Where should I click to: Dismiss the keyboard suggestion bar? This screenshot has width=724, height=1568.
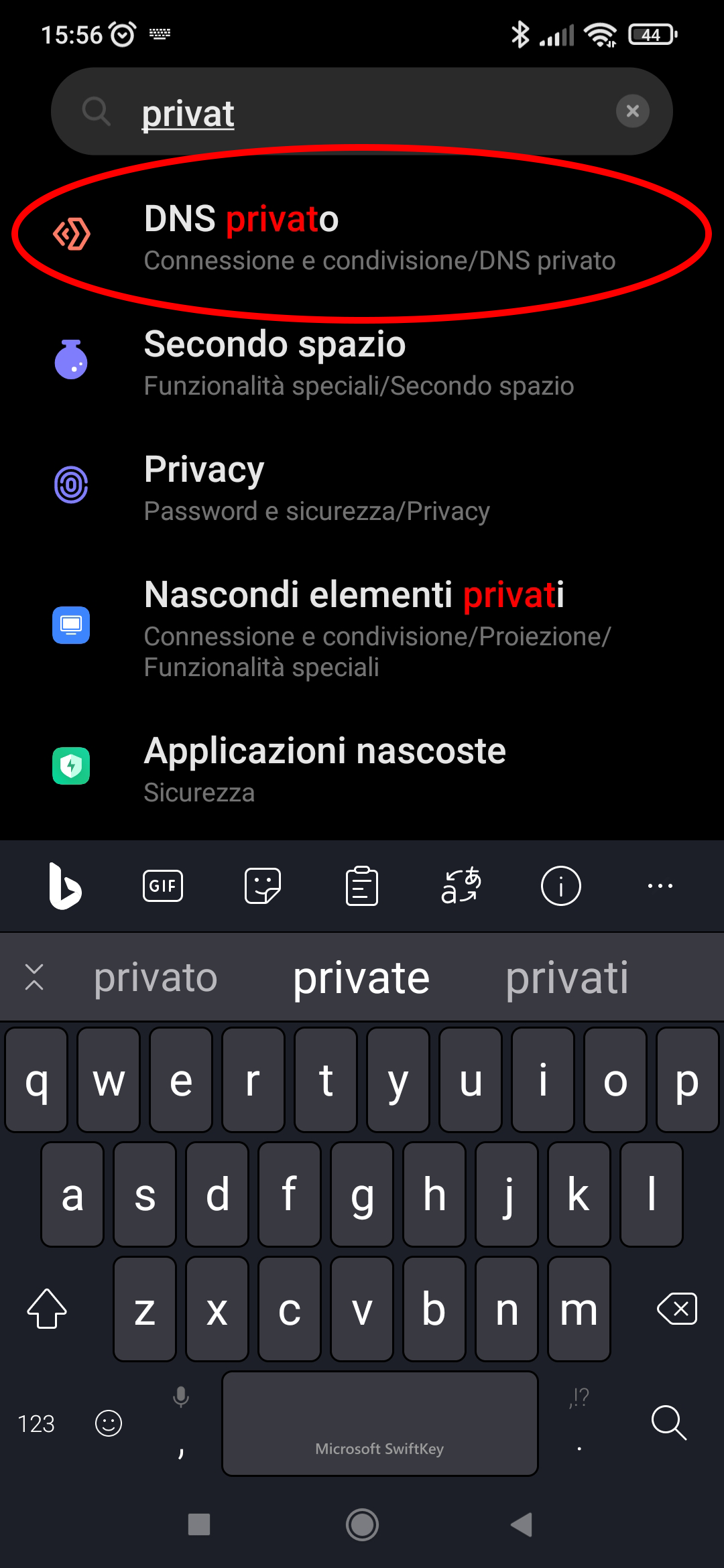pyautogui.click(x=34, y=978)
